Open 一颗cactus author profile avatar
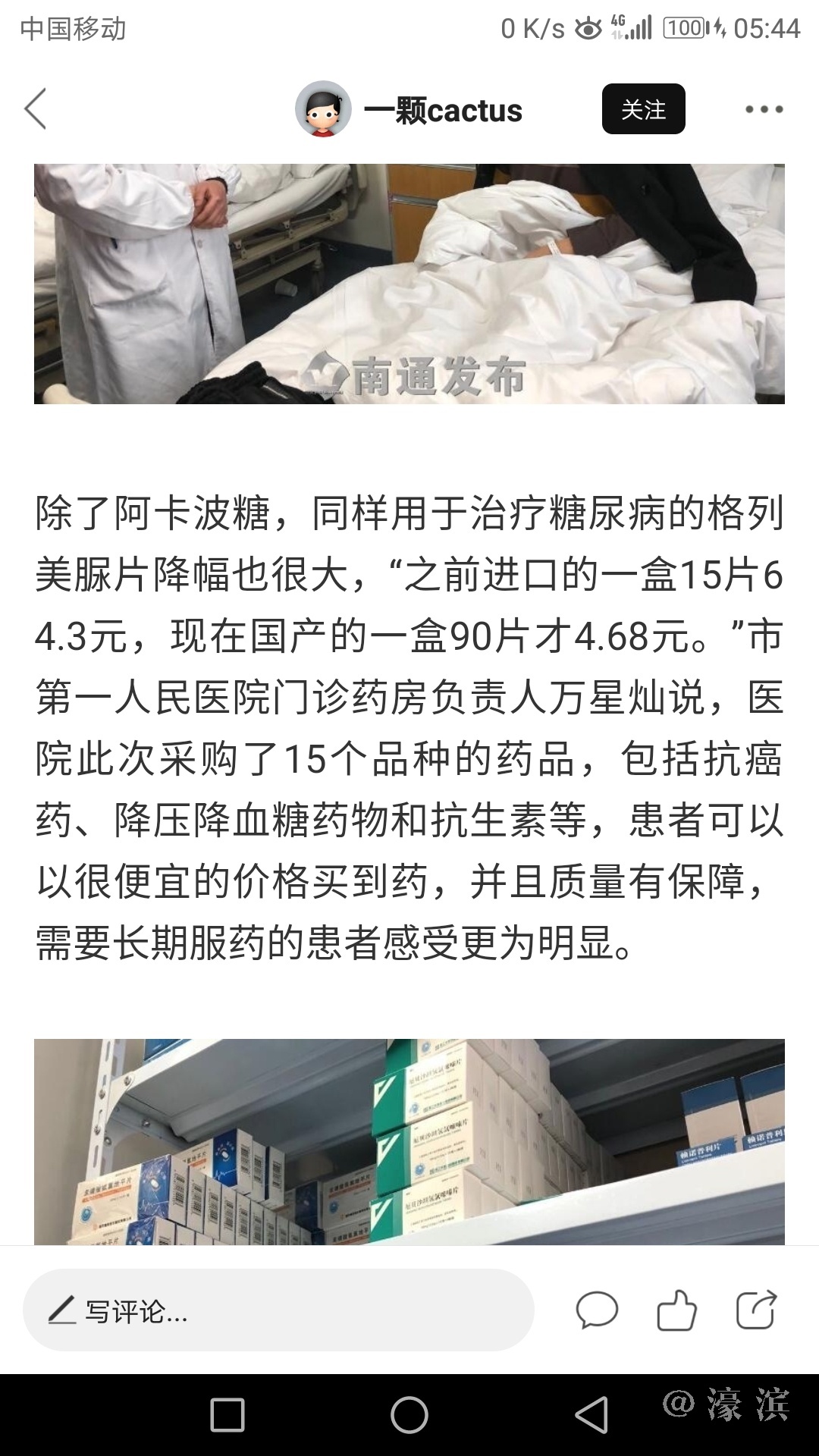This screenshot has height=1456, width=819. pyautogui.click(x=323, y=109)
